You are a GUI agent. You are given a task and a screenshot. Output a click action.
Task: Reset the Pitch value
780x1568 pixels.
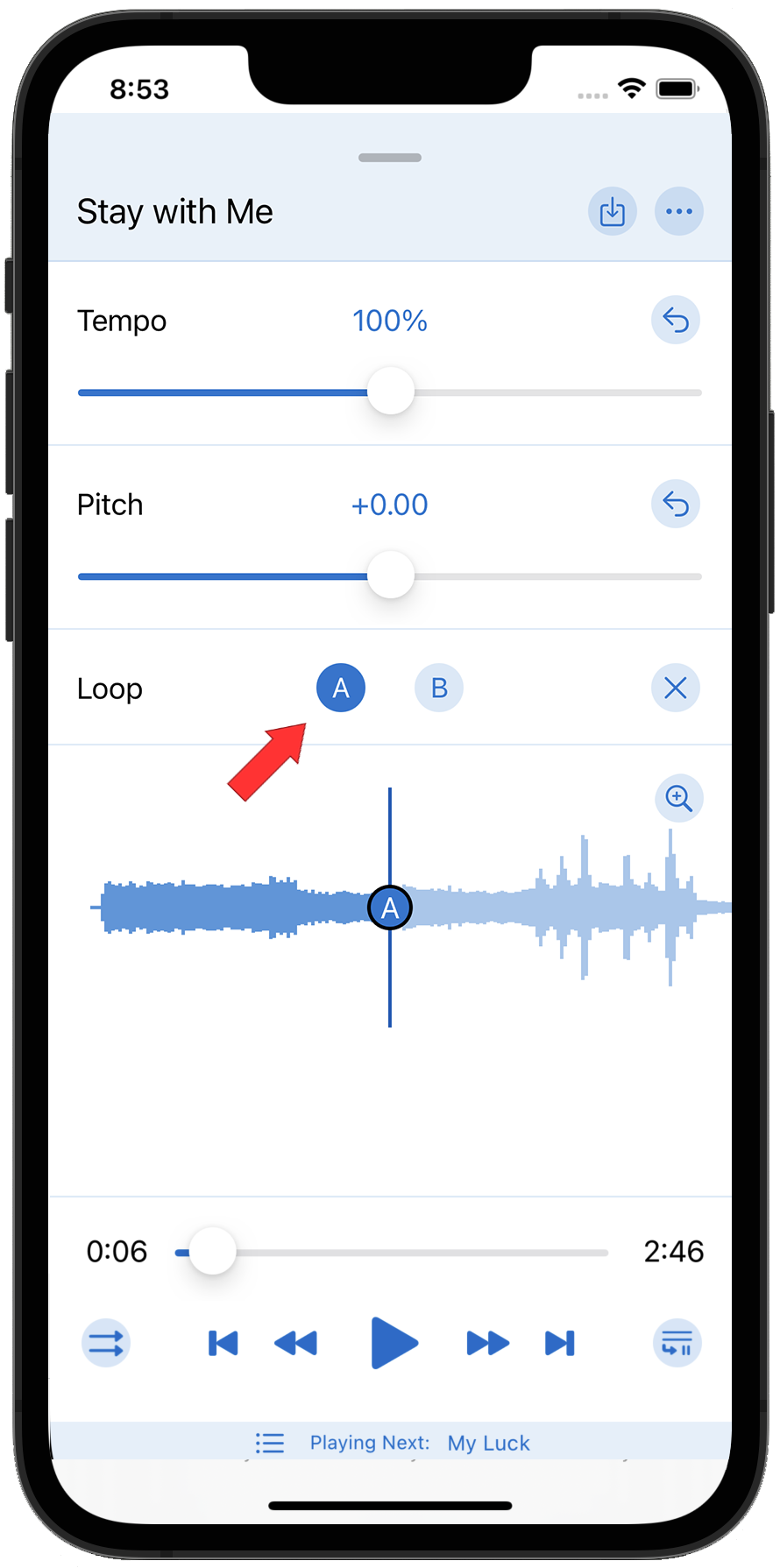click(x=675, y=505)
